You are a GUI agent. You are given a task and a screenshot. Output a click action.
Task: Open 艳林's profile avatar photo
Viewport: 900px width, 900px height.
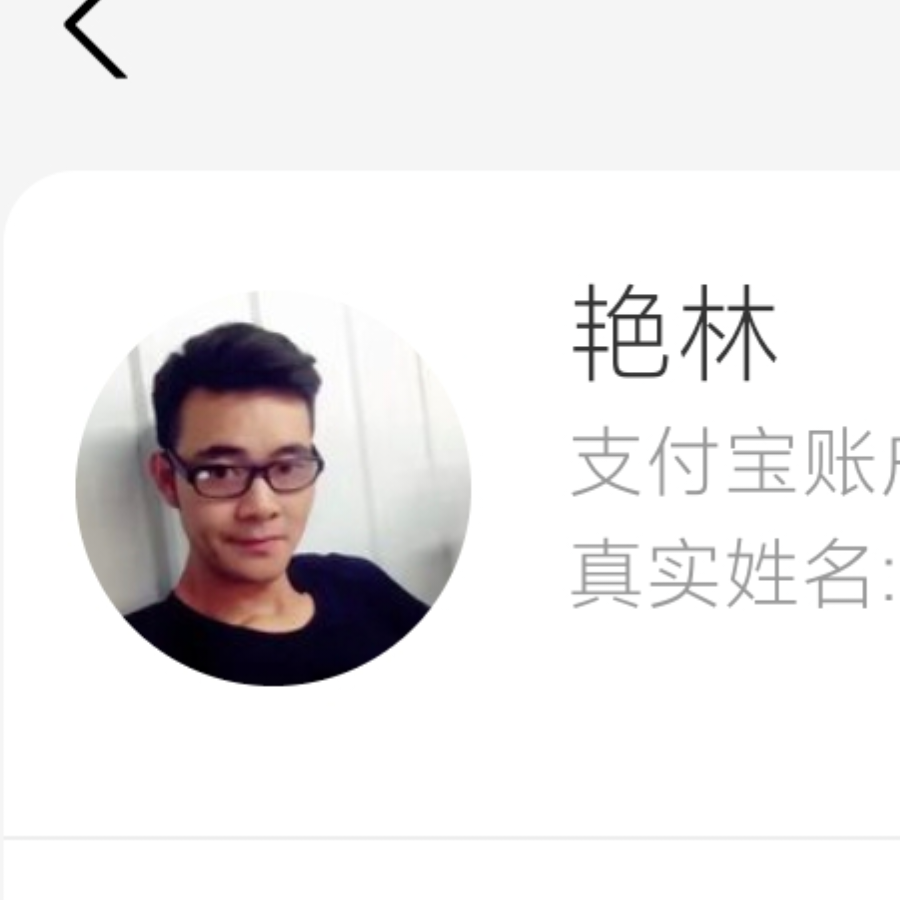click(x=273, y=488)
